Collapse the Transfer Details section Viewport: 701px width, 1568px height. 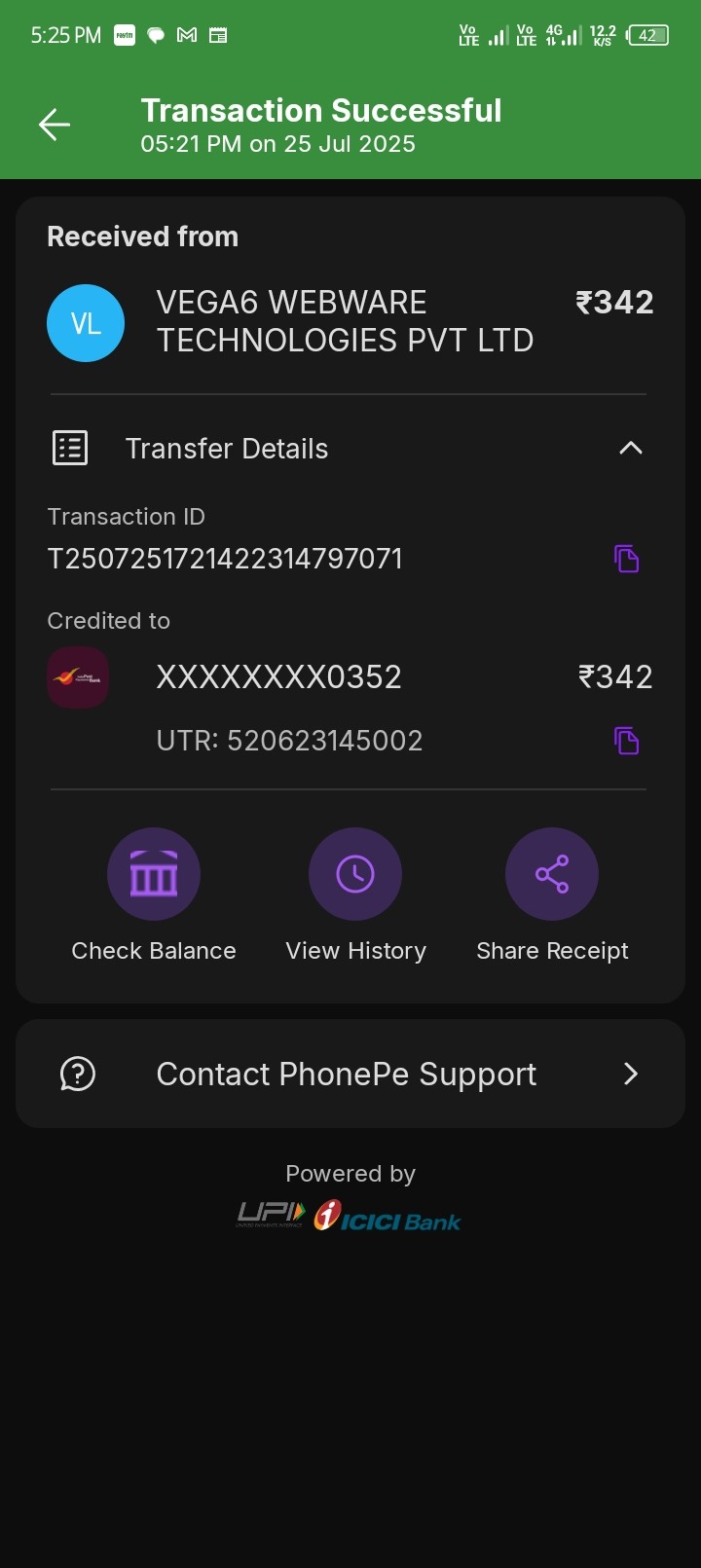tap(630, 448)
